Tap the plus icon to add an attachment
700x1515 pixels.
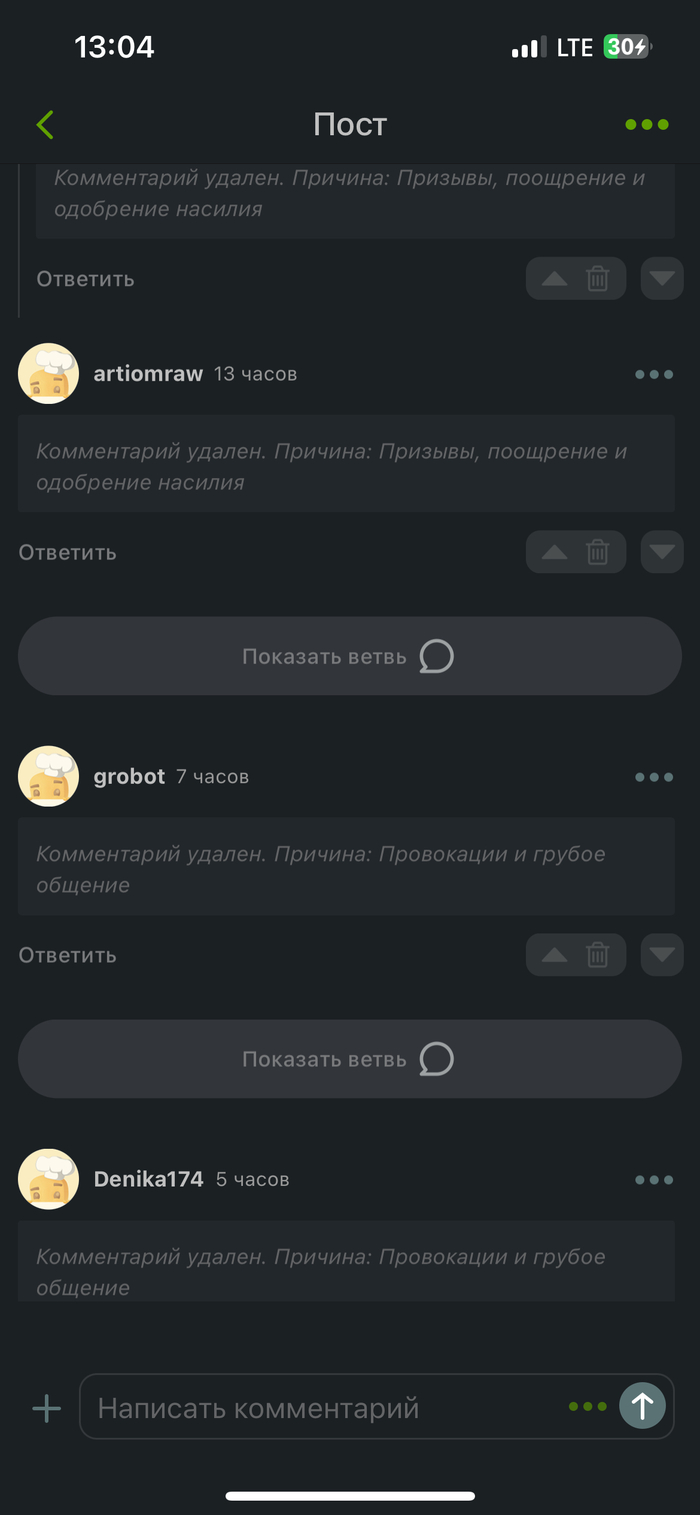pyautogui.click(x=46, y=1408)
